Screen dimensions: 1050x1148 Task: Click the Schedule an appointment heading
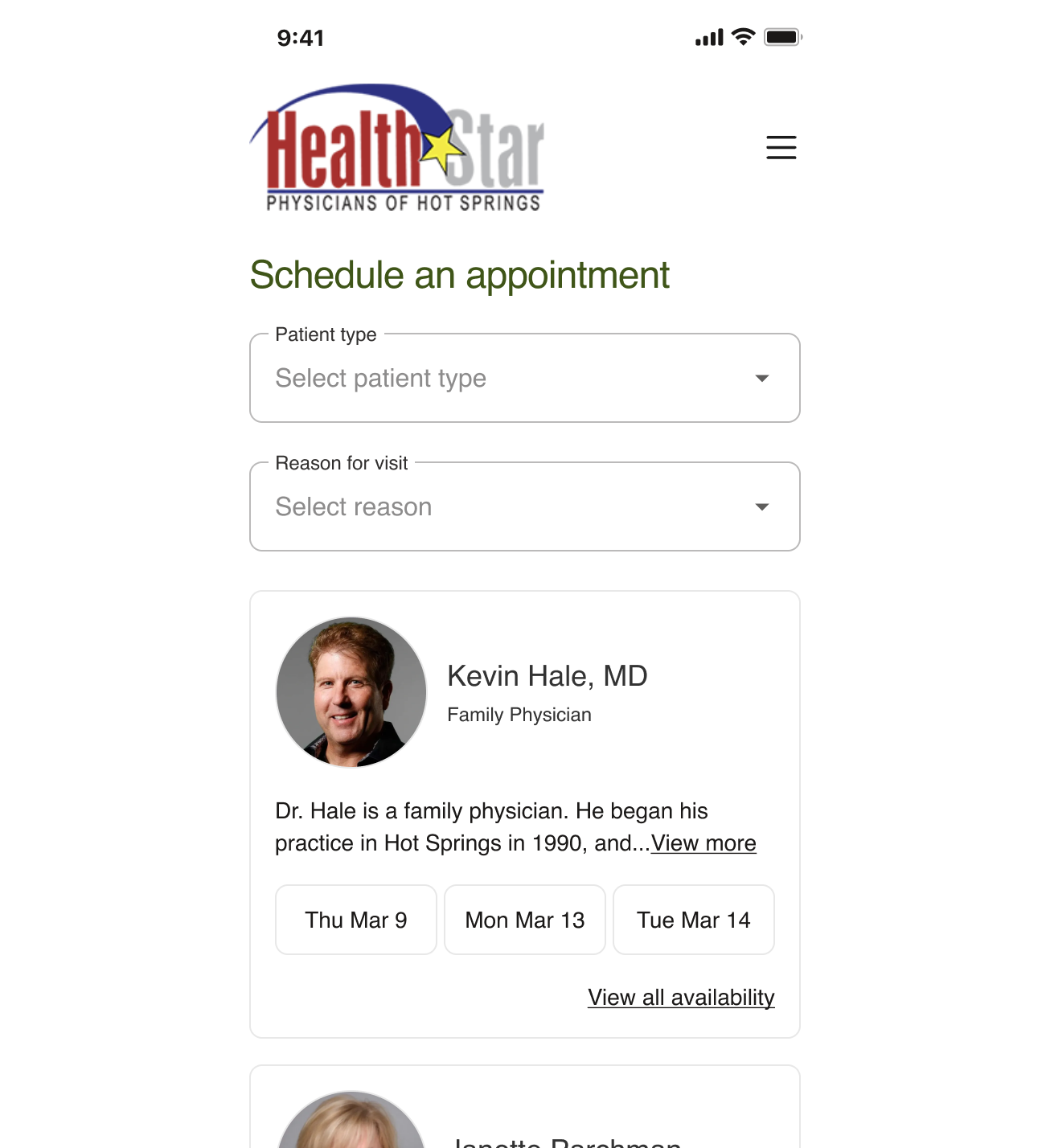pos(460,274)
